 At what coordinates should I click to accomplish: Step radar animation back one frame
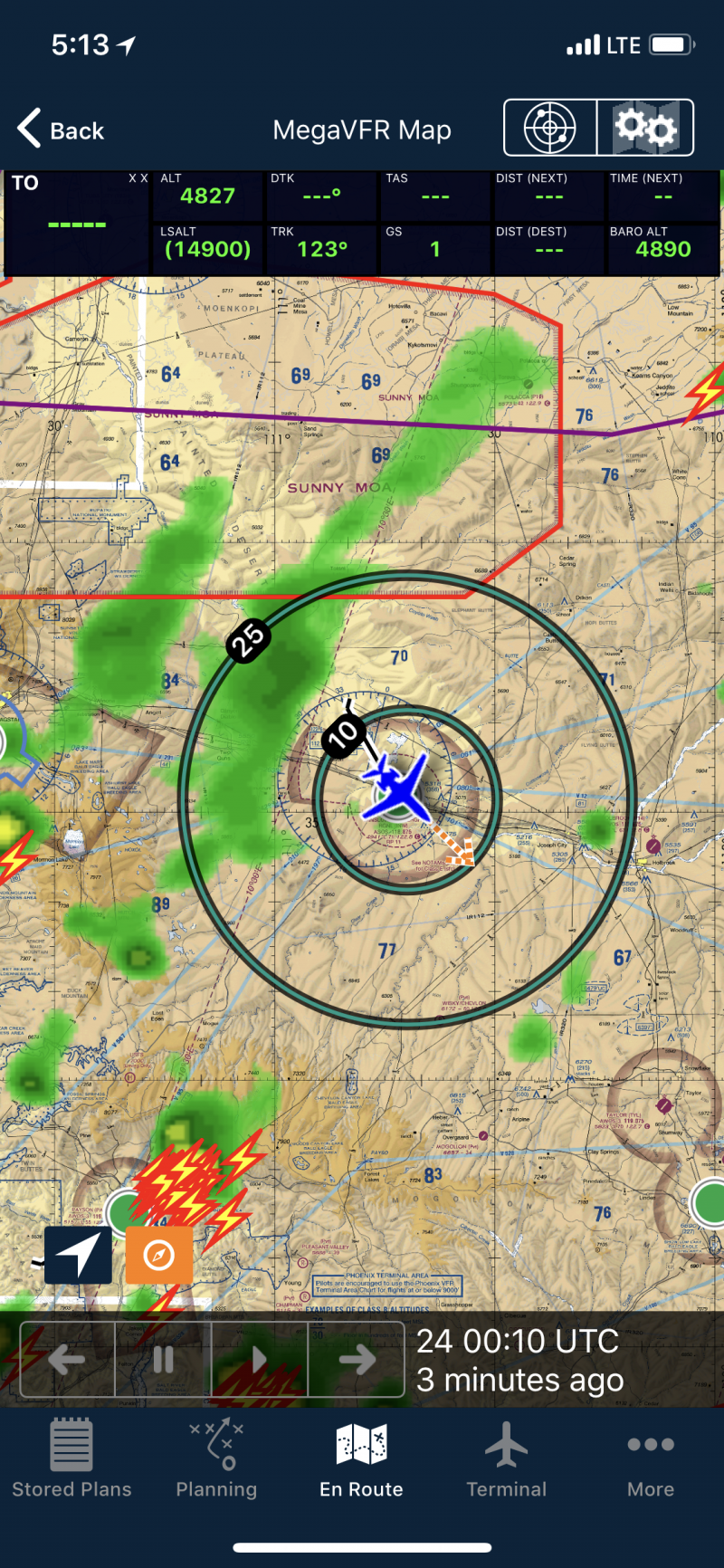[68, 1359]
